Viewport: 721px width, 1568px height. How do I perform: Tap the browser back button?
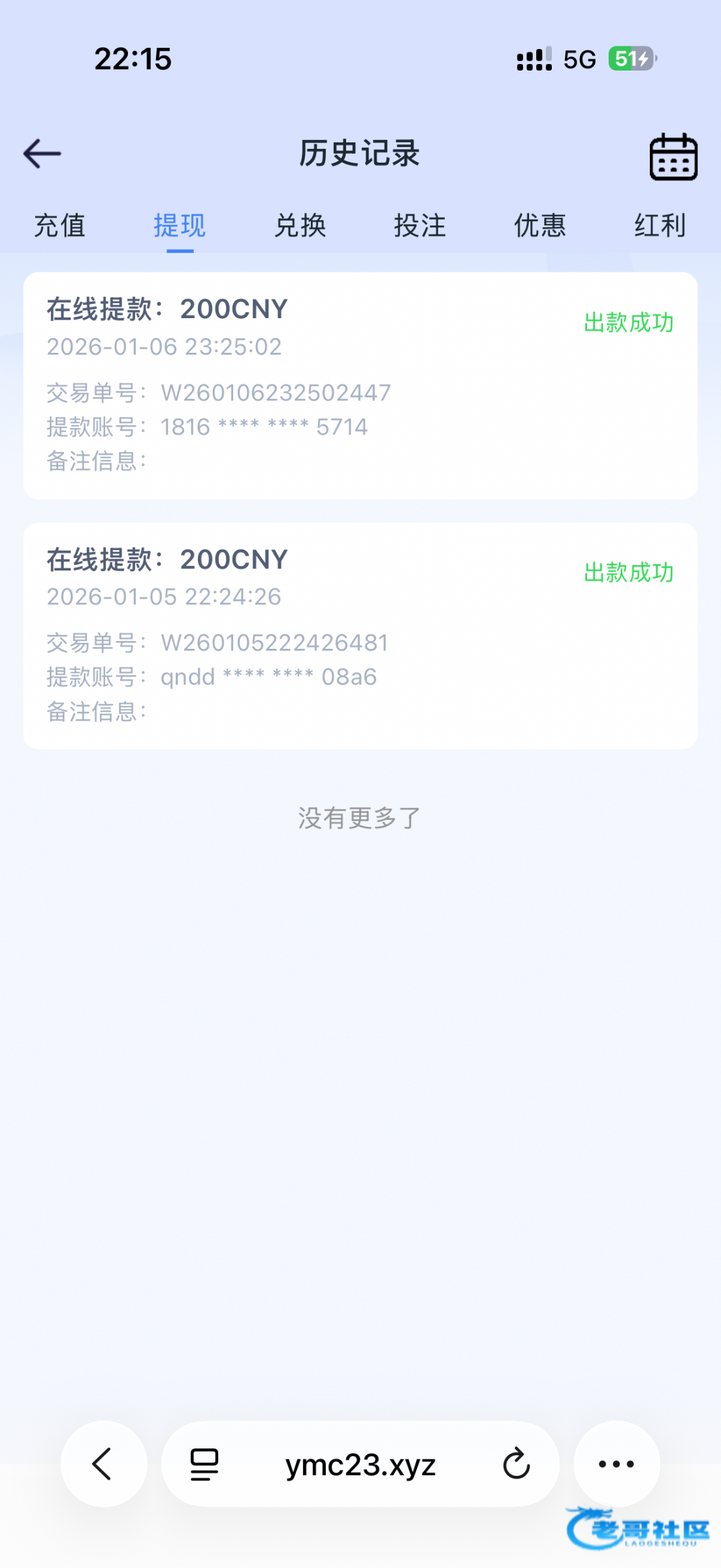coord(103,1463)
